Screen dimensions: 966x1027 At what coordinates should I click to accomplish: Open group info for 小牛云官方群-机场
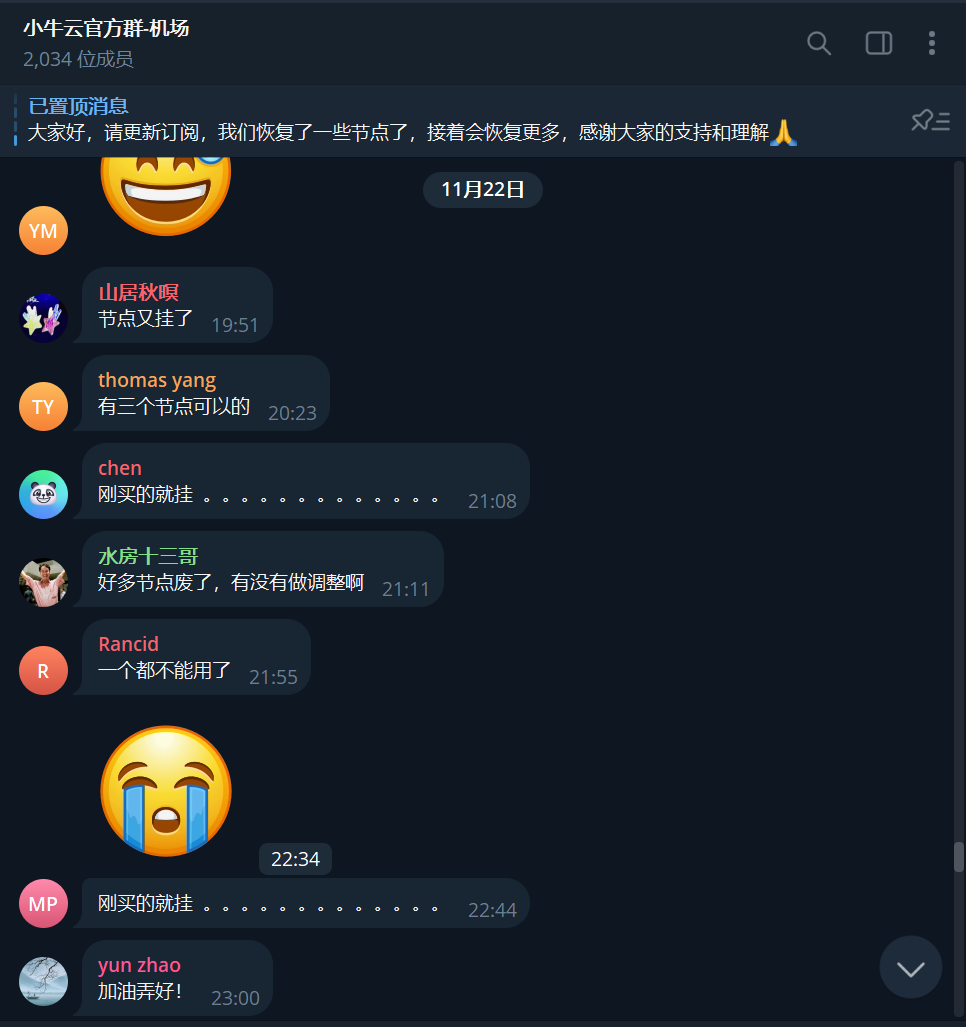(x=106, y=28)
